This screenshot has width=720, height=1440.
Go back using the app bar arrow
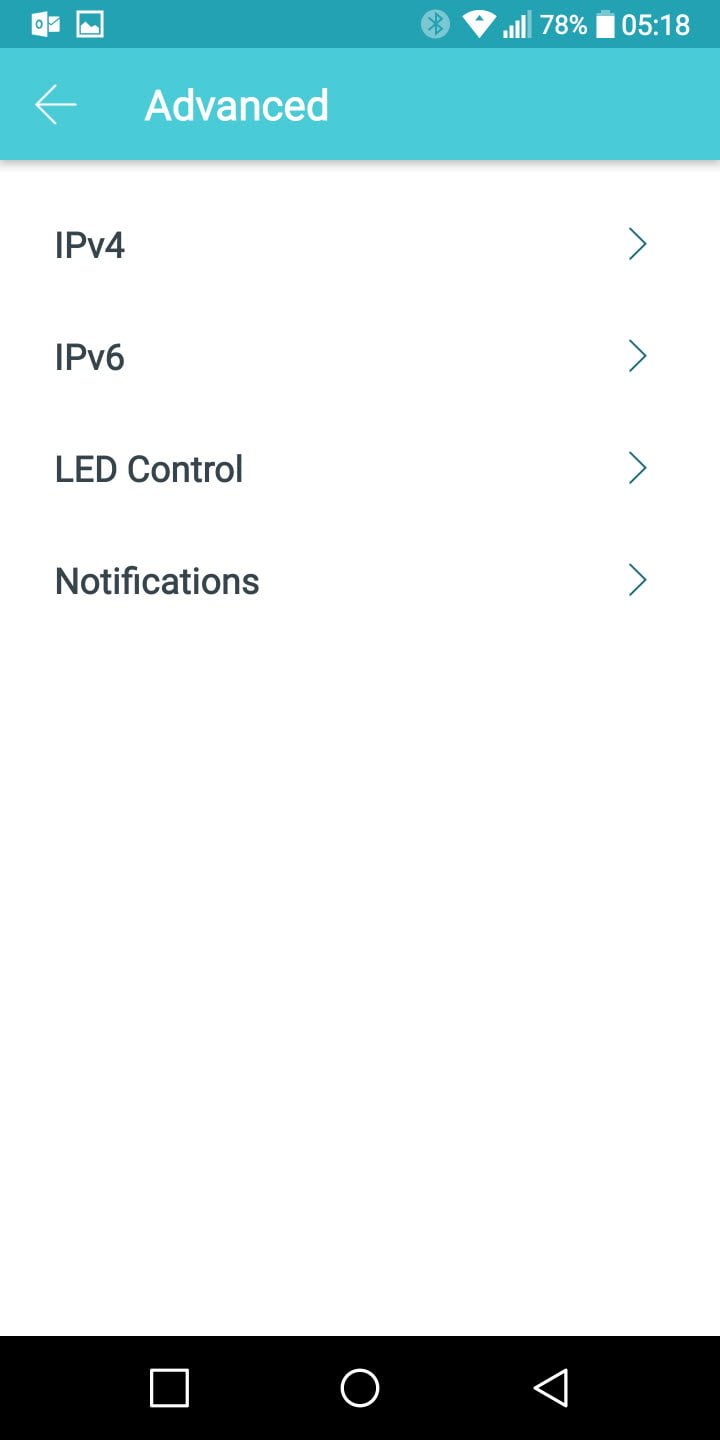(55, 105)
